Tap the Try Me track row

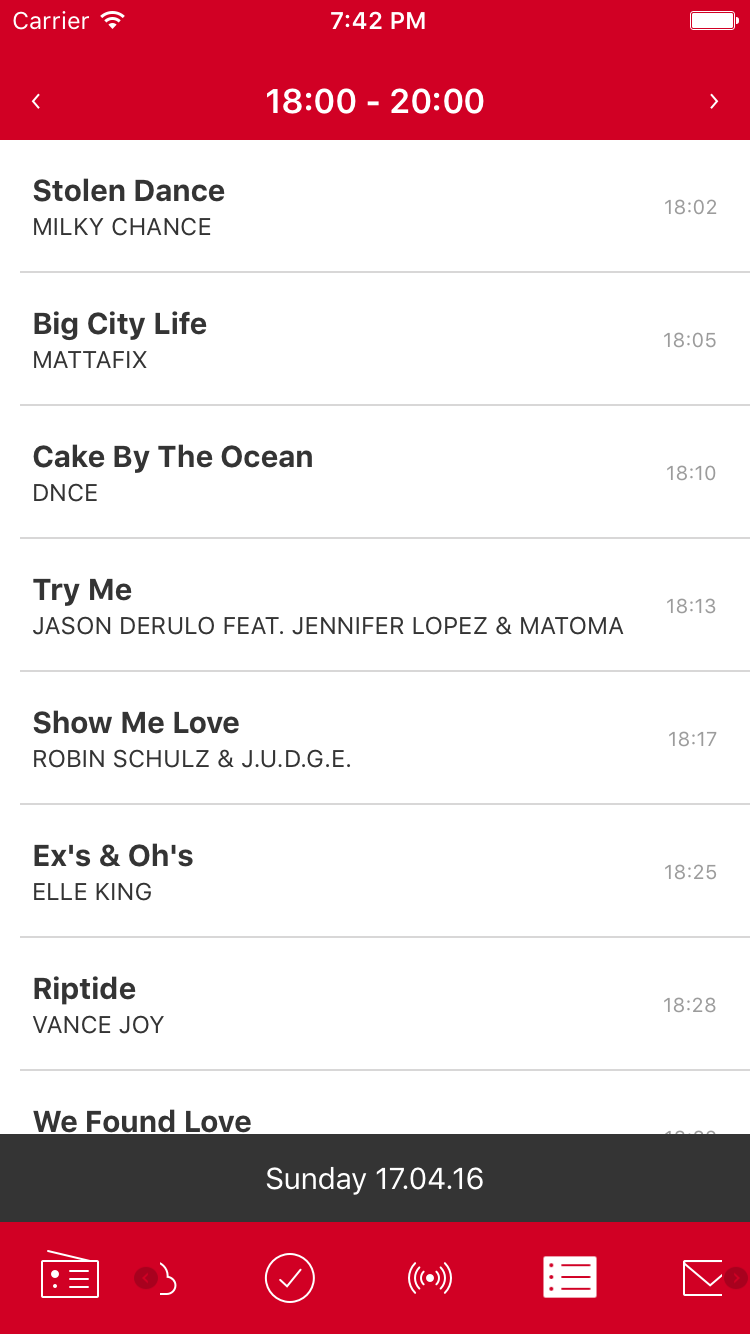(x=375, y=606)
